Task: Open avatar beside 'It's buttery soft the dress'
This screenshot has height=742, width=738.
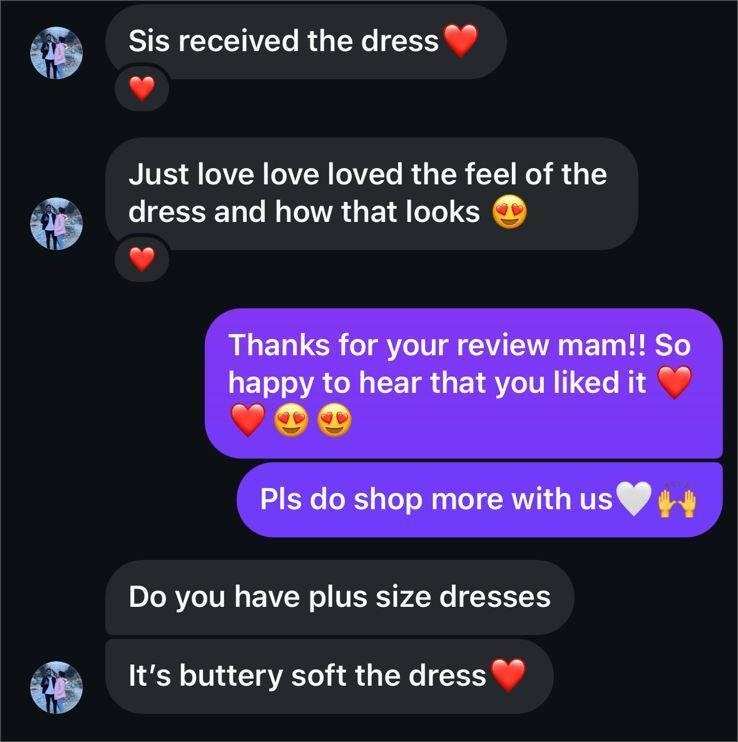Action: 56,687
